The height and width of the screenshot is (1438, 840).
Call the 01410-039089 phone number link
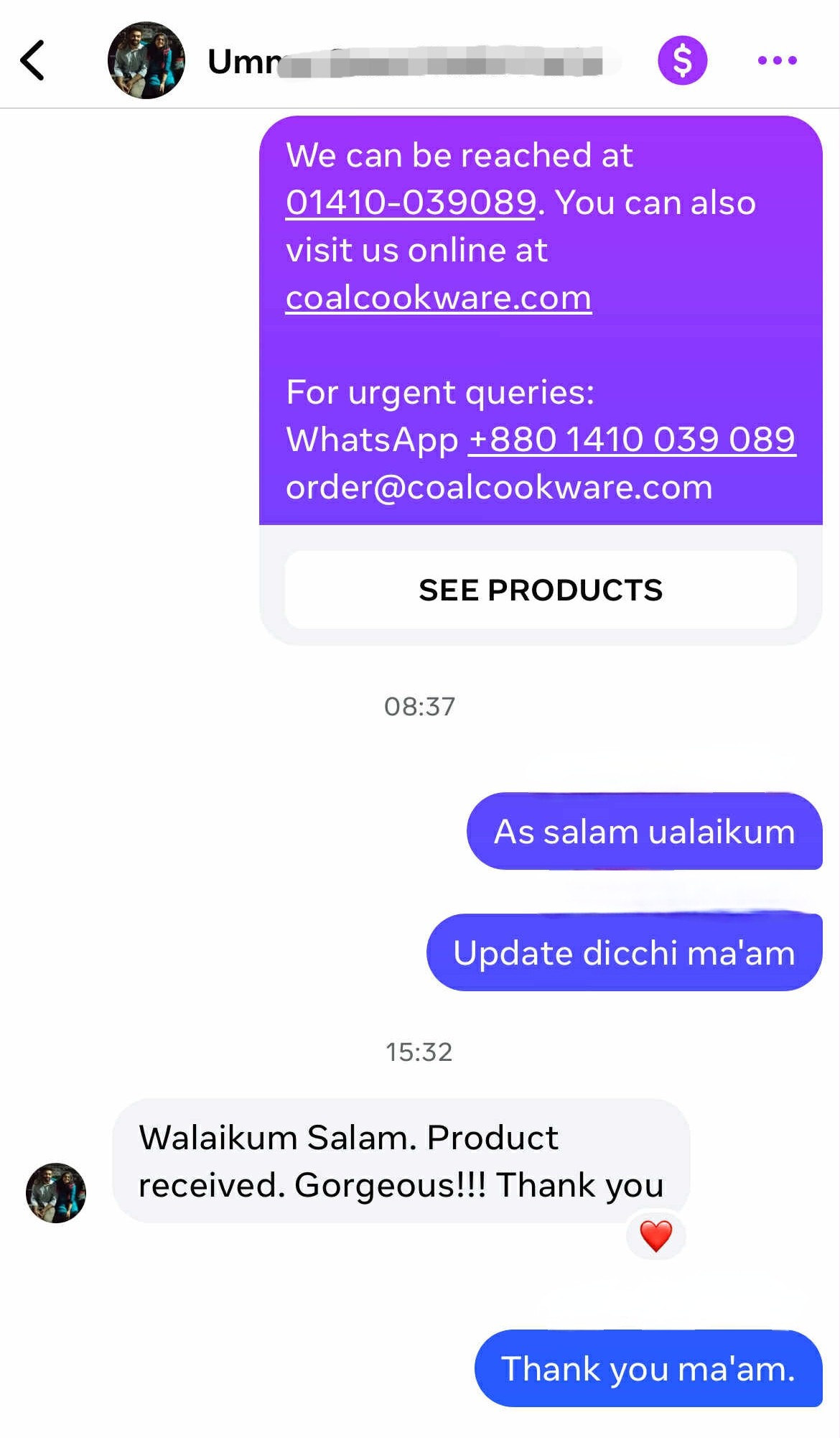point(411,203)
